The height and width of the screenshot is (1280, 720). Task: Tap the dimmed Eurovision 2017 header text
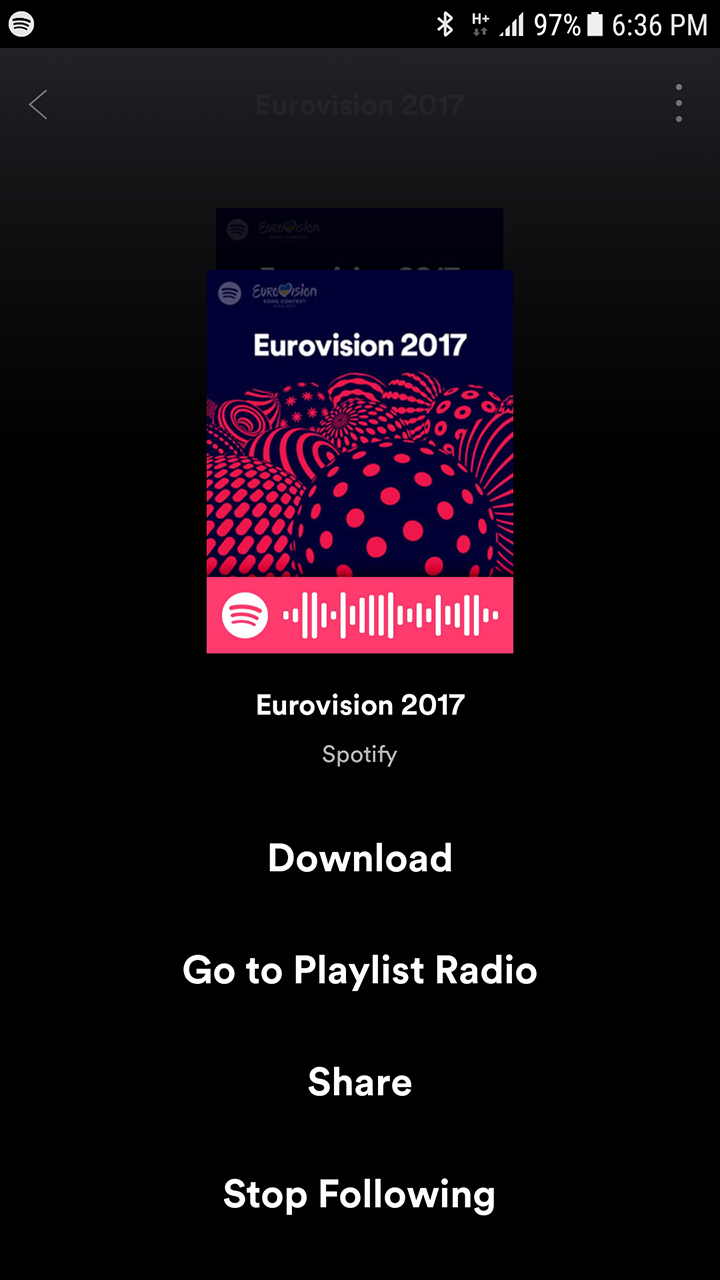[x=360, y=104]
